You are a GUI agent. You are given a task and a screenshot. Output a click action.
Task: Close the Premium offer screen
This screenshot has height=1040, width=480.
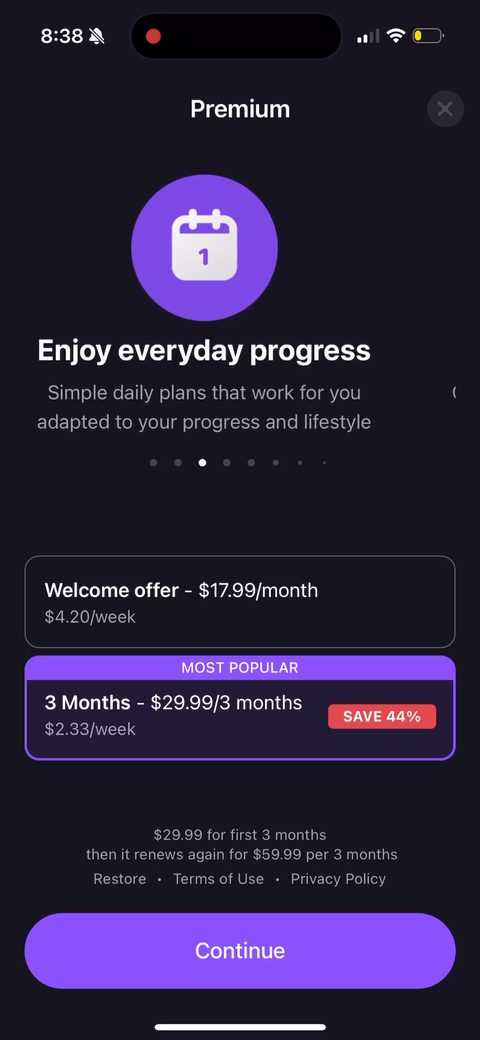[445, 109]
